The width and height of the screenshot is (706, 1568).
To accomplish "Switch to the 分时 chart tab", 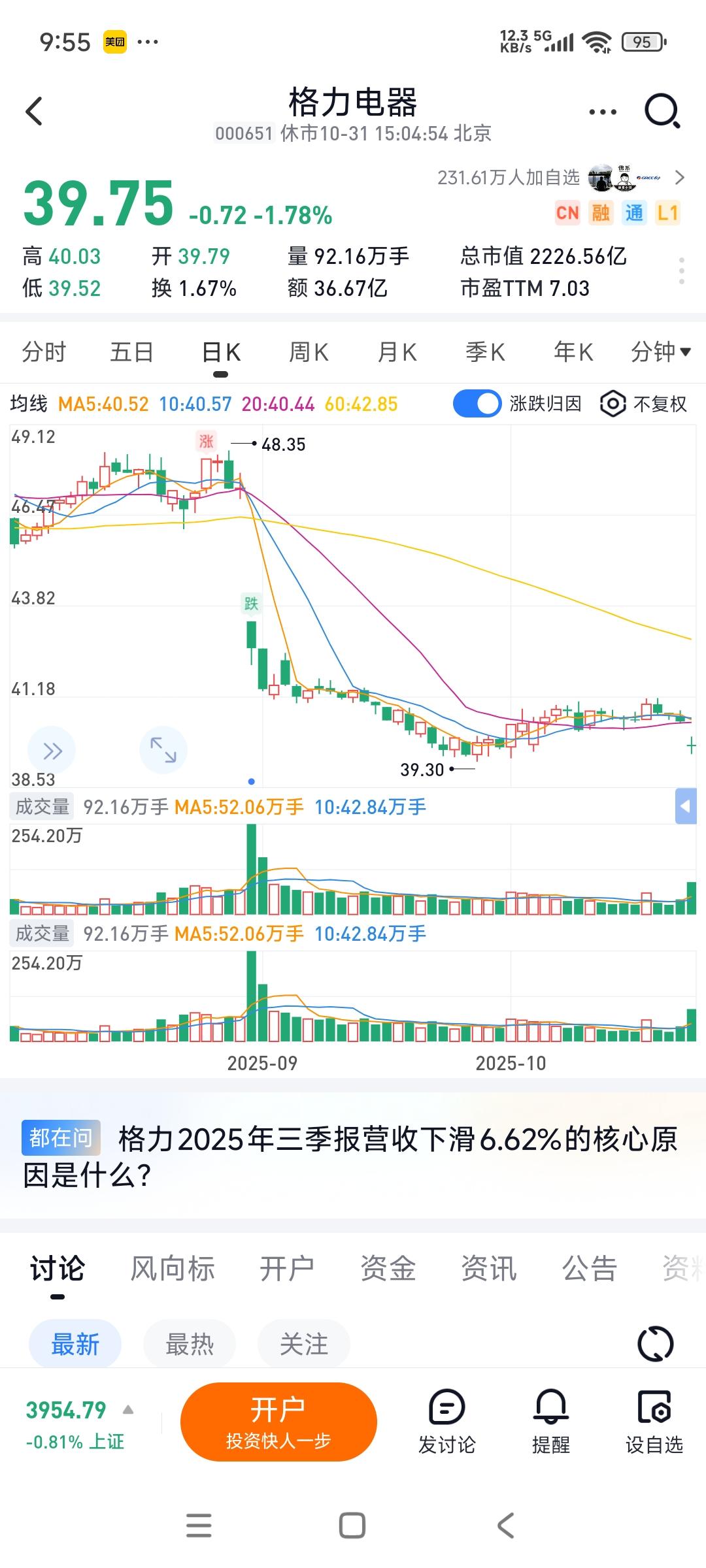I will click(44, 353).
